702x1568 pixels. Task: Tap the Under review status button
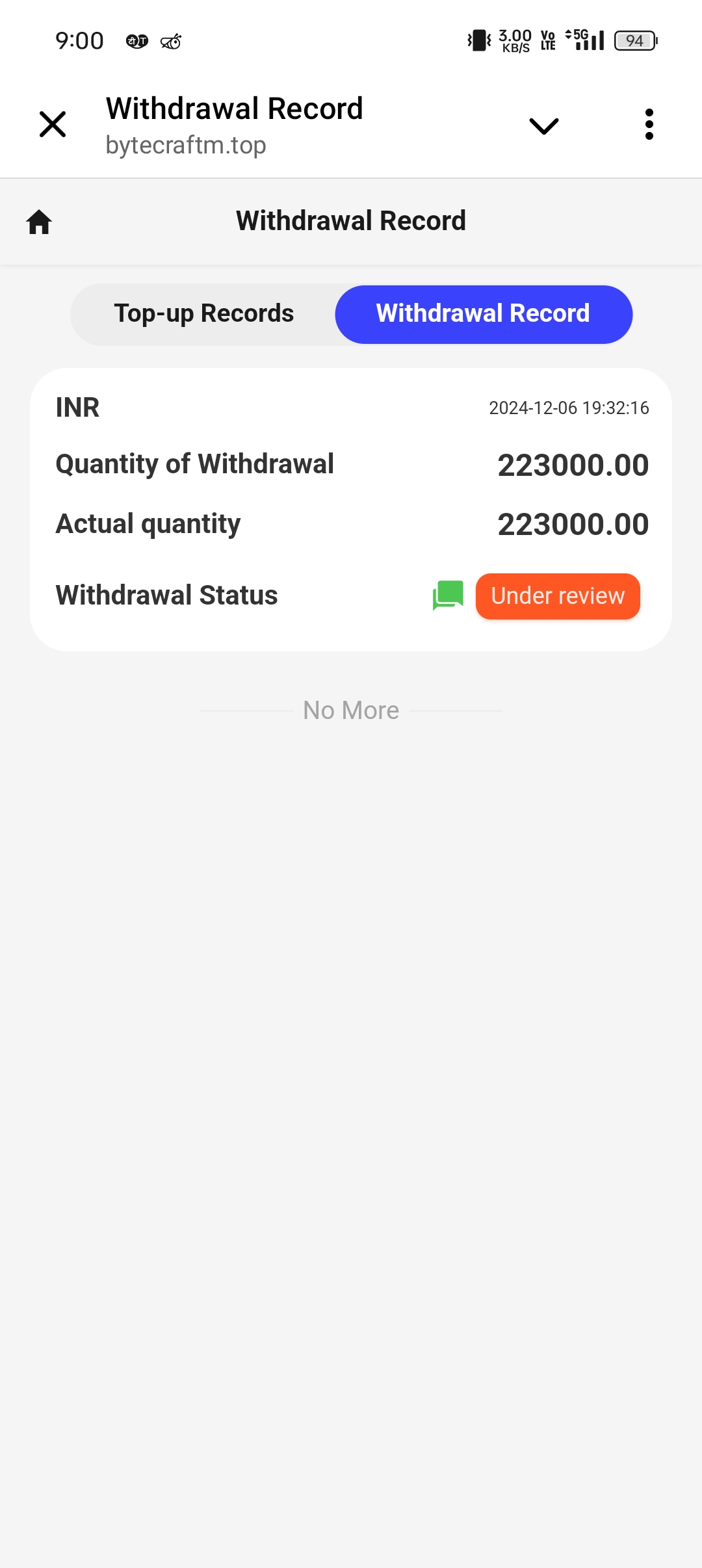pyautogui.click(x=558, y=596)
